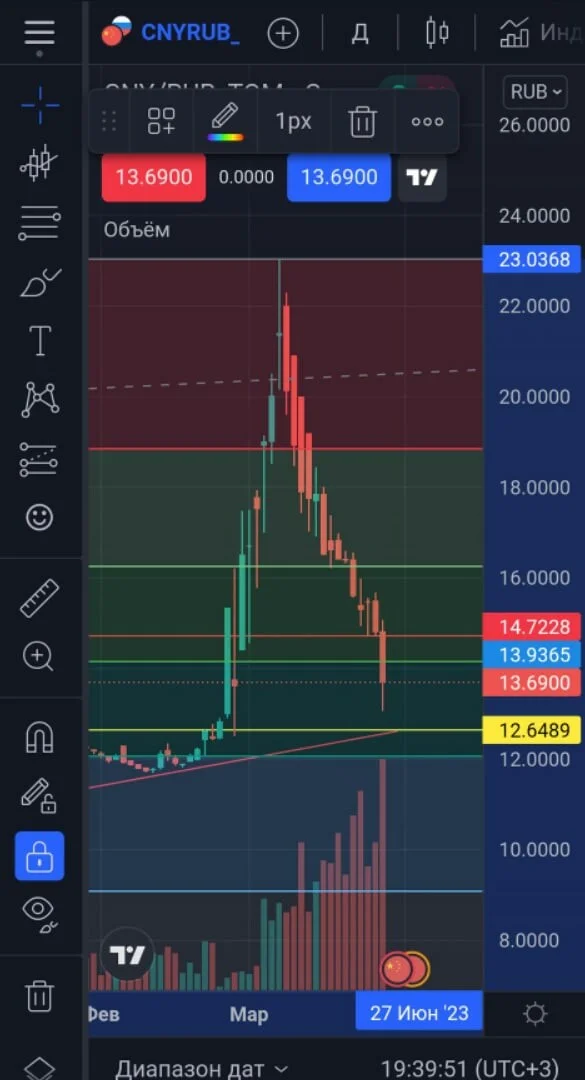Add a symbol to compare
This screenshot has height=1080, width=585.
click(x=283, y=33)
